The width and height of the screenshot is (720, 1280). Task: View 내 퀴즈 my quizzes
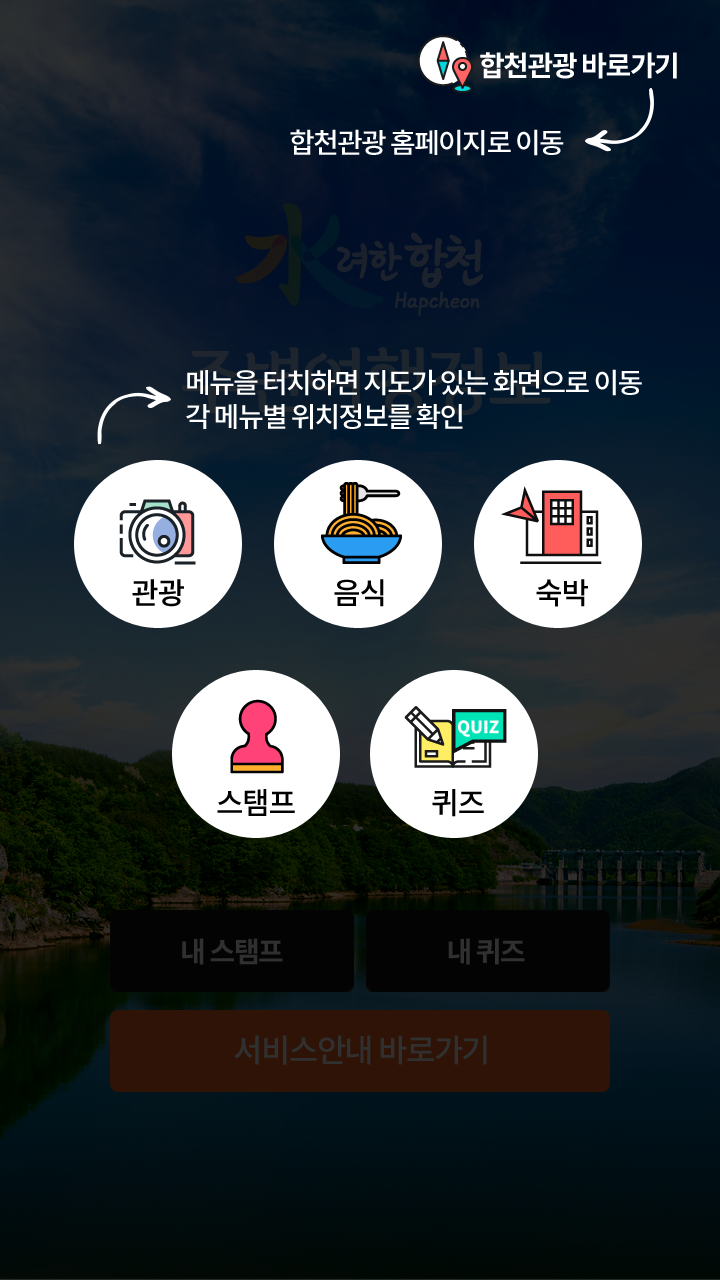pyautogui.click(x=487, y=951)
